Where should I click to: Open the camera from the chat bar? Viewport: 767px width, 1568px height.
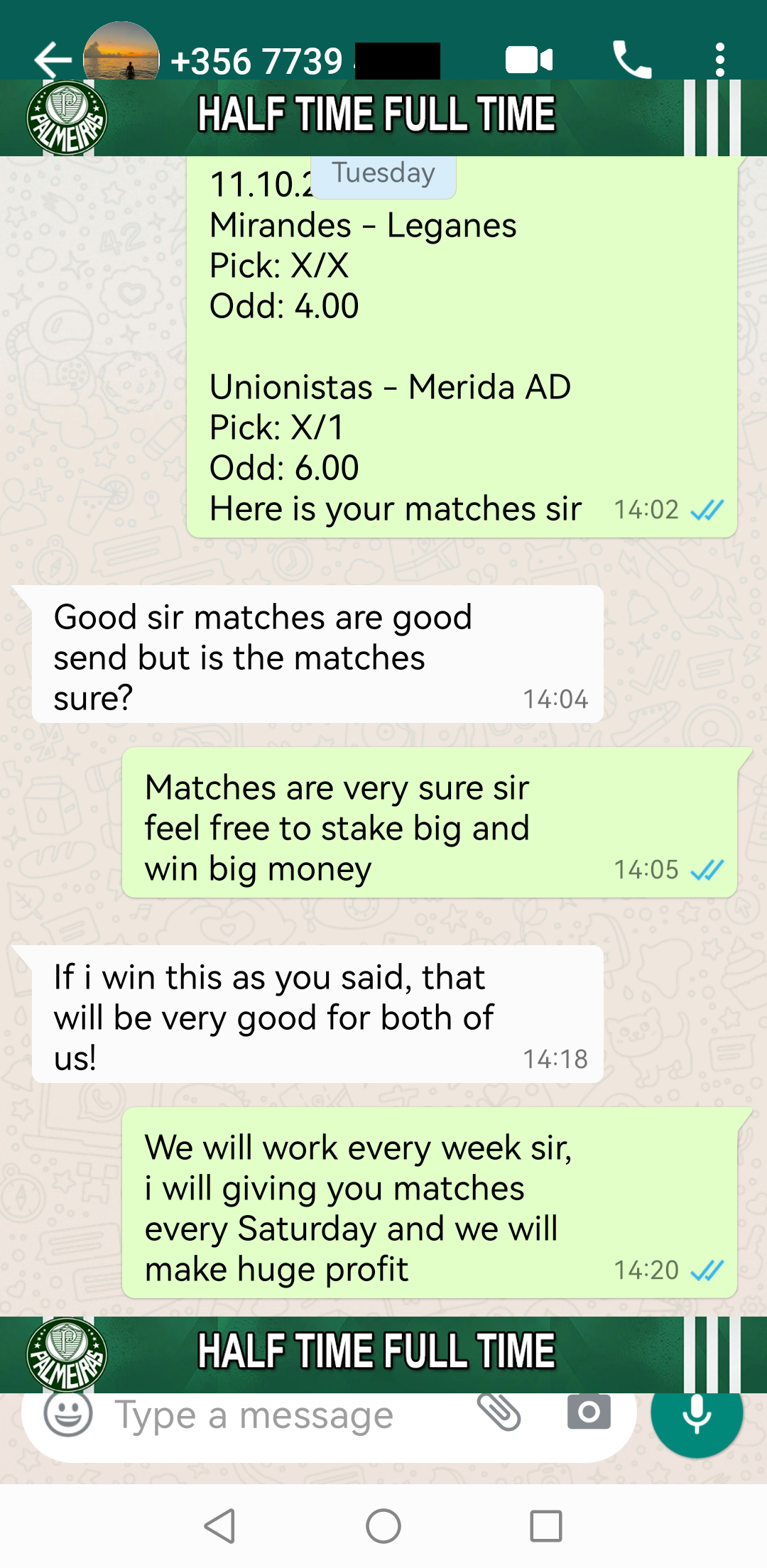click(x=589, y=1412)
